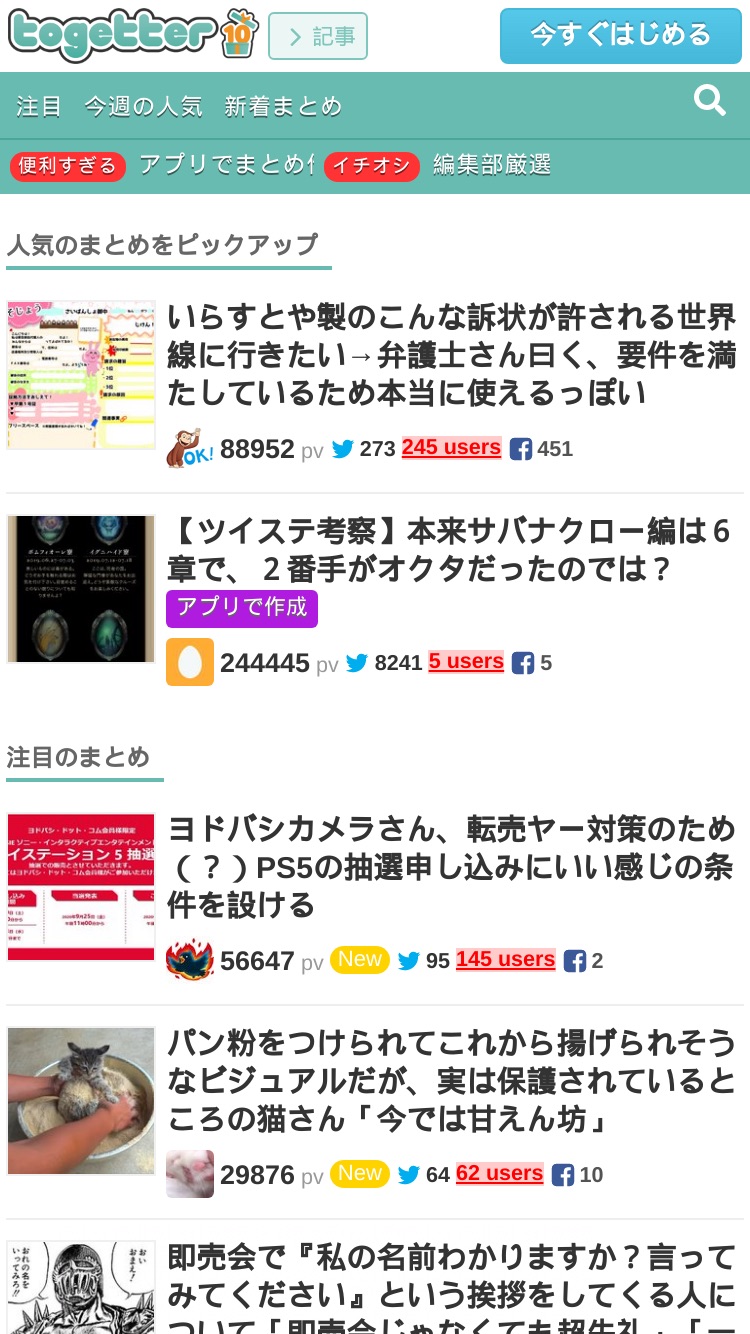This screenshot has width=750, height=1334.
Task: Open the ヨドバシカメラ PS5抽選 article
Action: pyautogui.click(x=452, y=867)
